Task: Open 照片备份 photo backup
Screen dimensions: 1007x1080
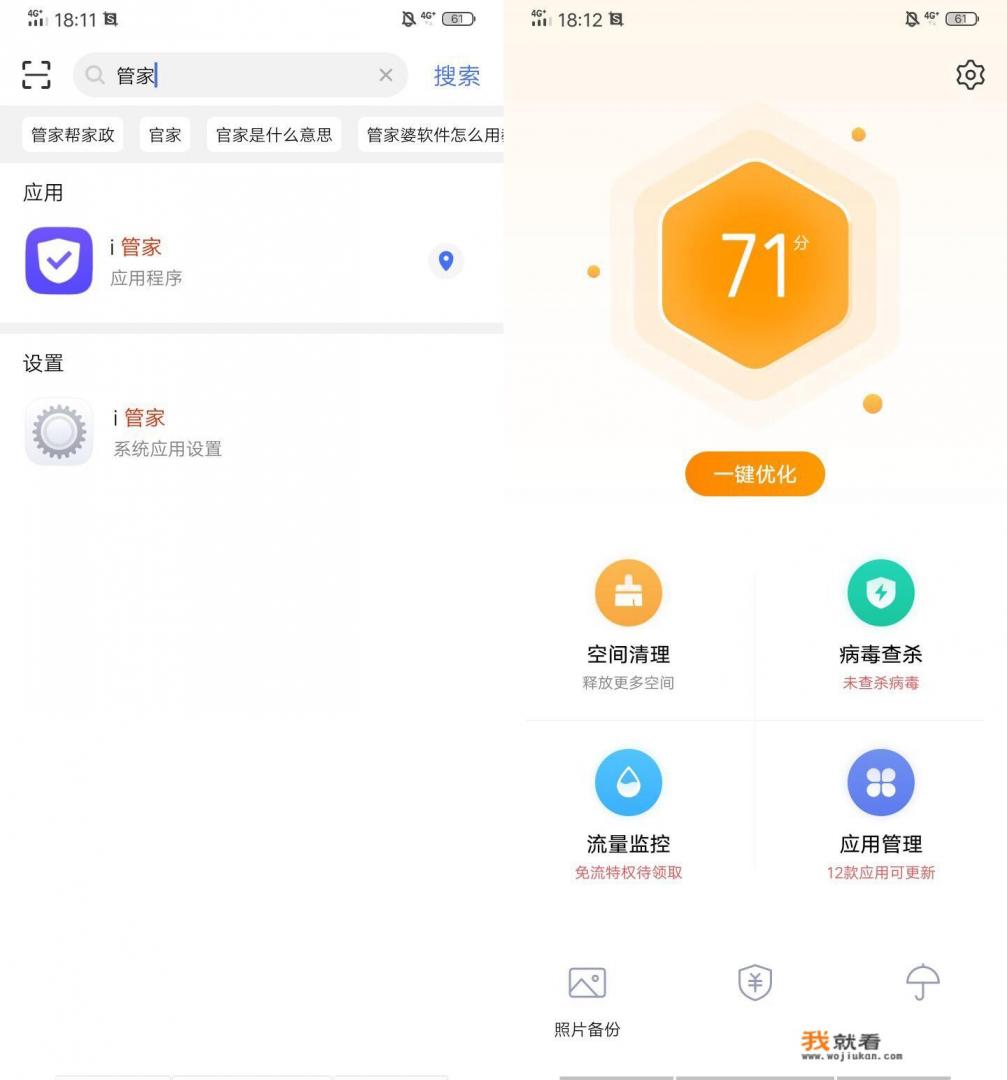Action: (x=587, y=1000)
